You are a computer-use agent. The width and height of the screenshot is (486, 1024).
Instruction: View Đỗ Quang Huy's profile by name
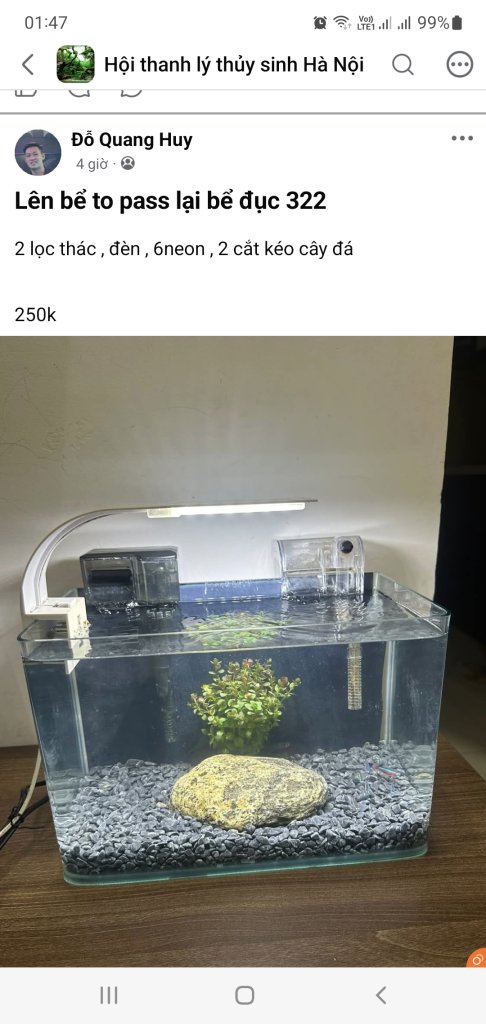[131, 140]
